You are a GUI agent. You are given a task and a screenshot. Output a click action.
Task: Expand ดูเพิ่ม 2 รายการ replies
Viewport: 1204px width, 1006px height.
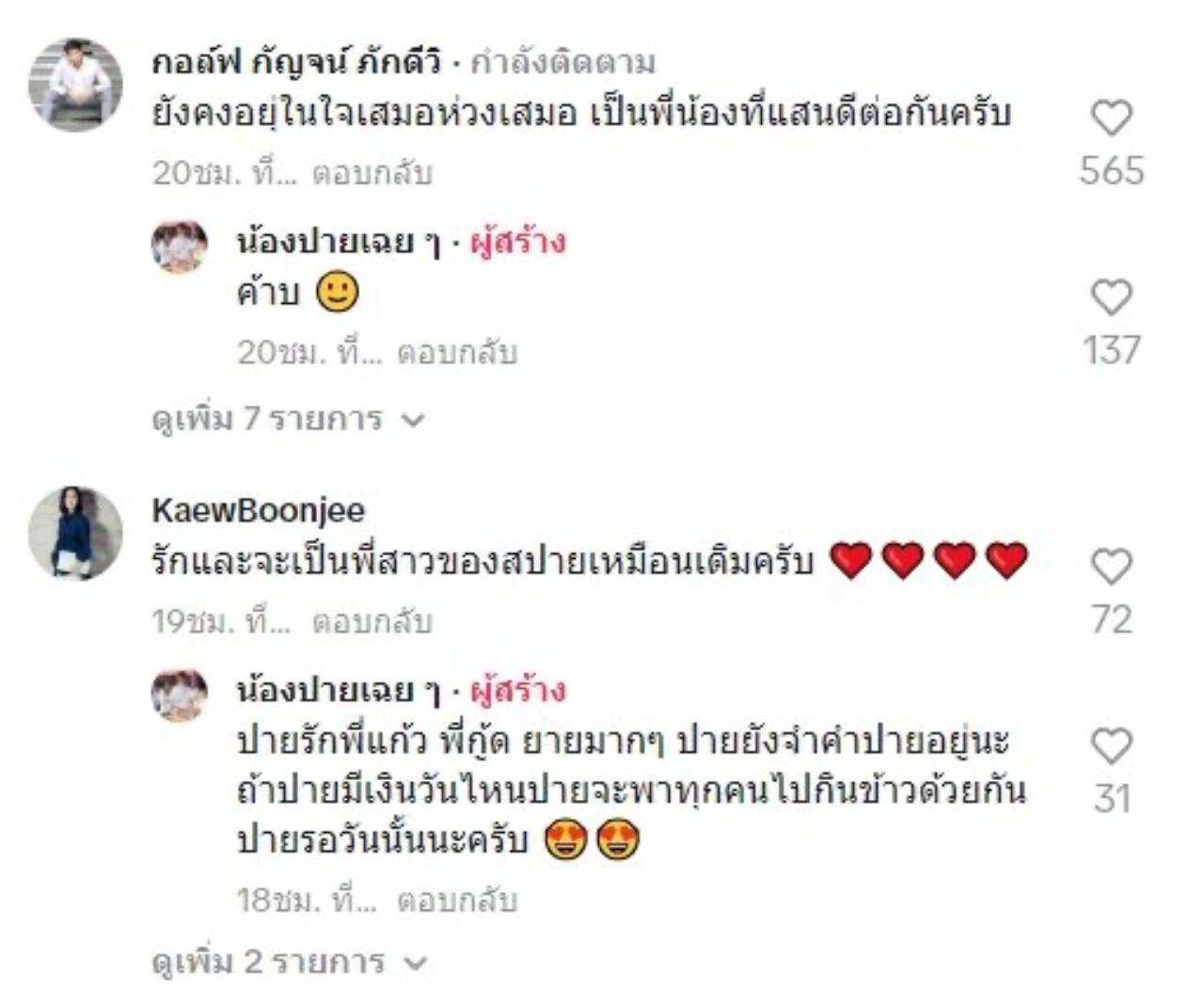[x=288, y=962]
